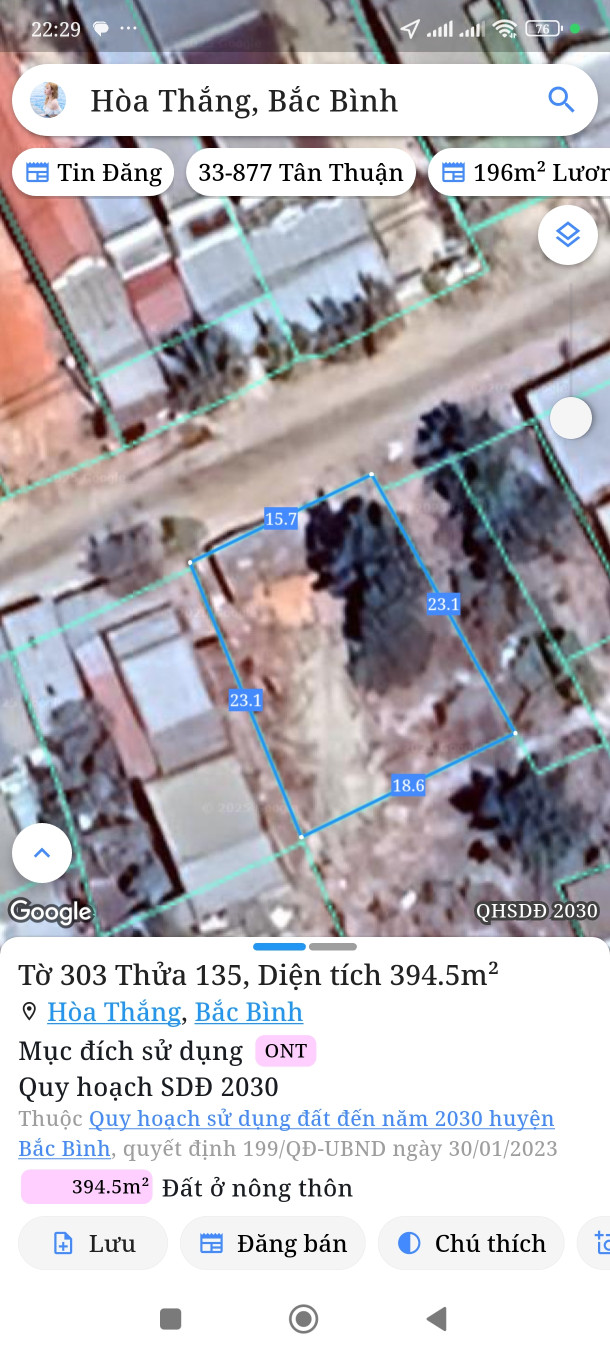
Task: Tap the ONT land-use tag
Action: tap(286, 1051)
